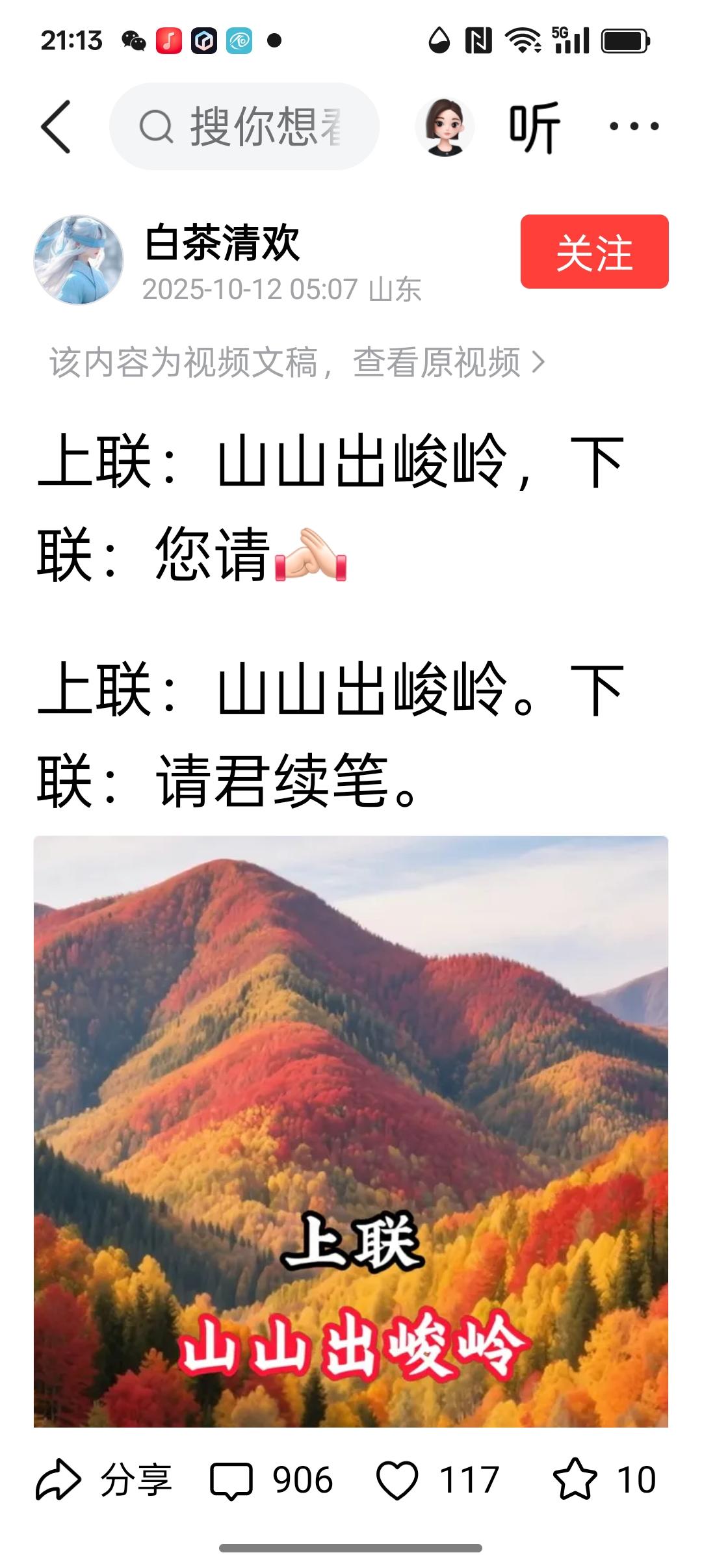
Task: Tap the back arrow at top left
Action: (58, 126)
